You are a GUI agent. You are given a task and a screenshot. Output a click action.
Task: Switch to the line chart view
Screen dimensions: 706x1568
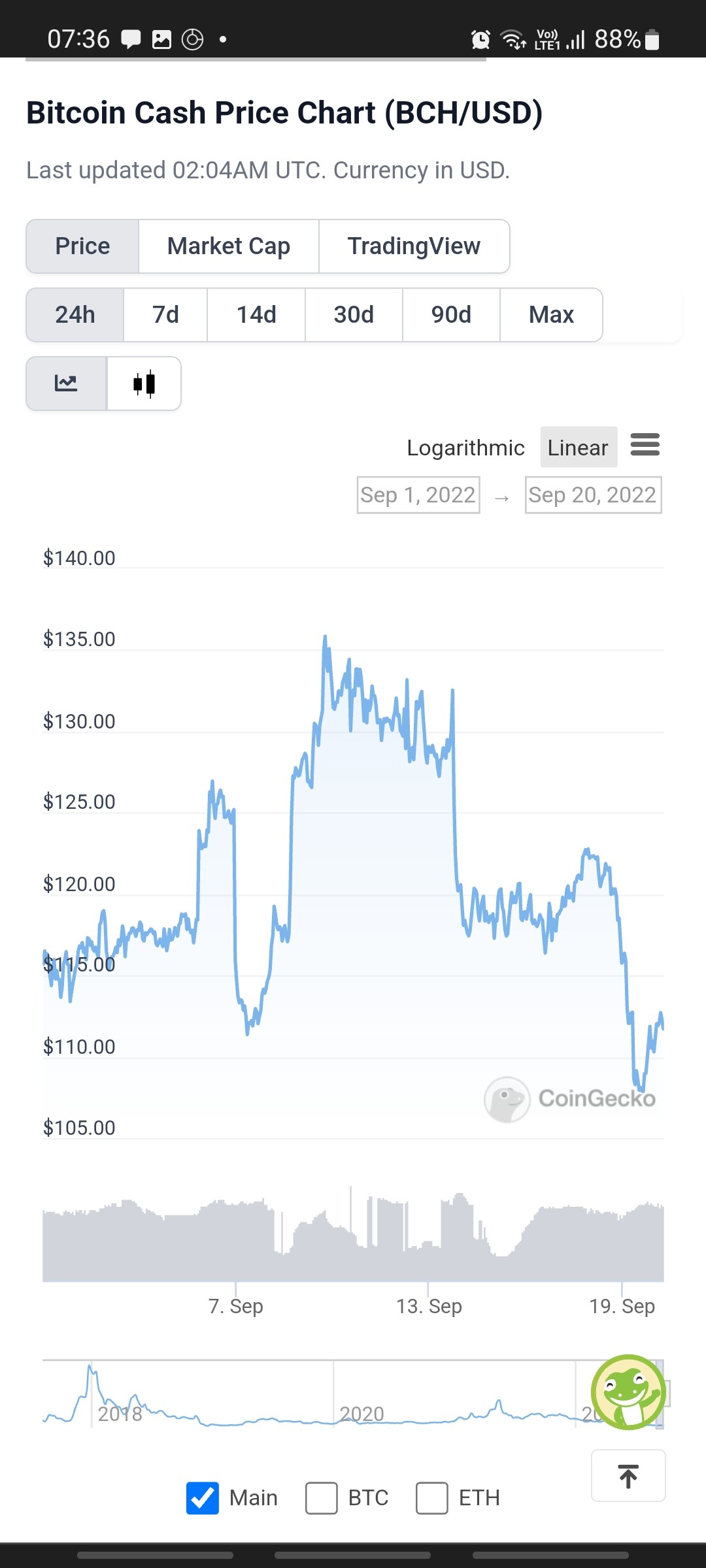pos(66,384)
